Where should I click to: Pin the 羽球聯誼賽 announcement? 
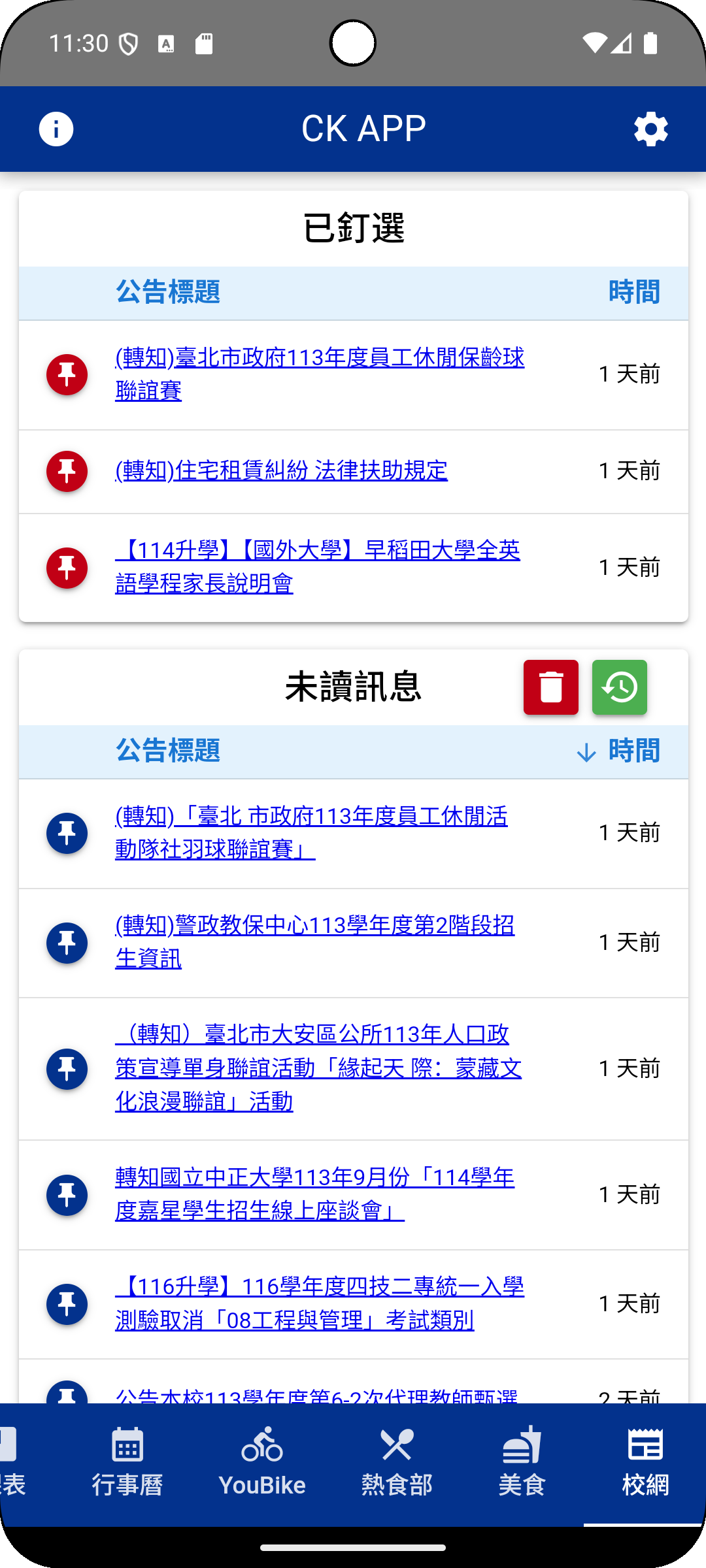(x=67, y=833)
